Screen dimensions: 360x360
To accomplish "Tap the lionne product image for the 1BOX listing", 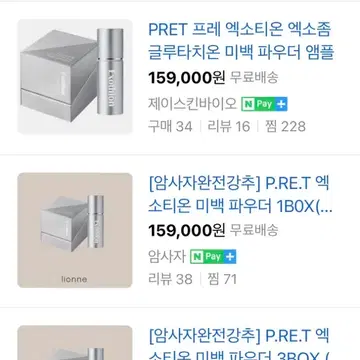I will click(75, 230).
